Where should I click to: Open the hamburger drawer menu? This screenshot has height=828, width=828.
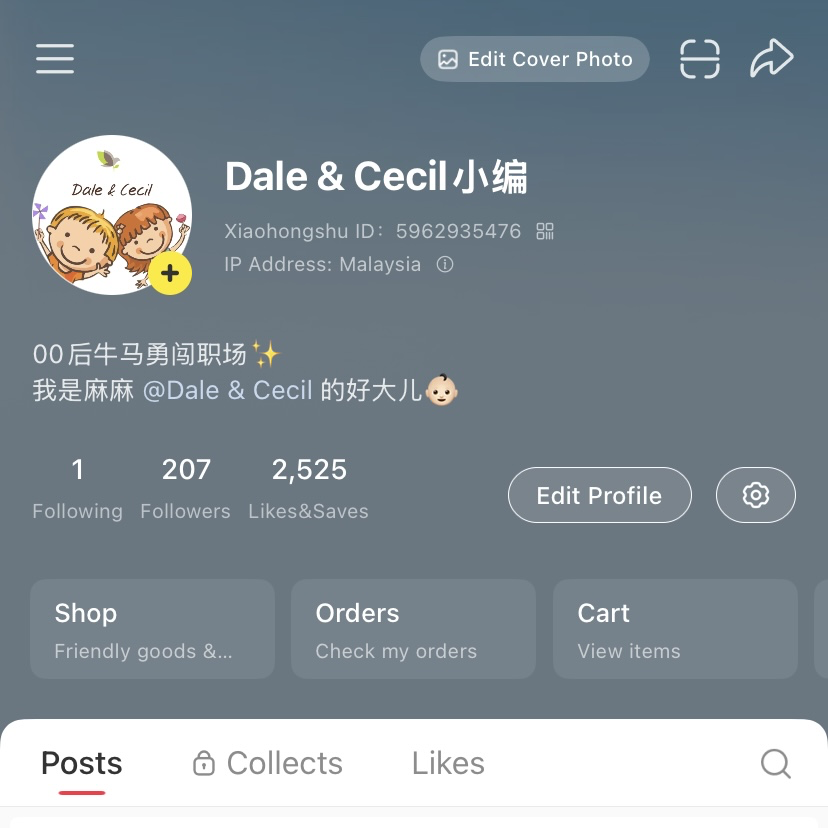(55, 58)
